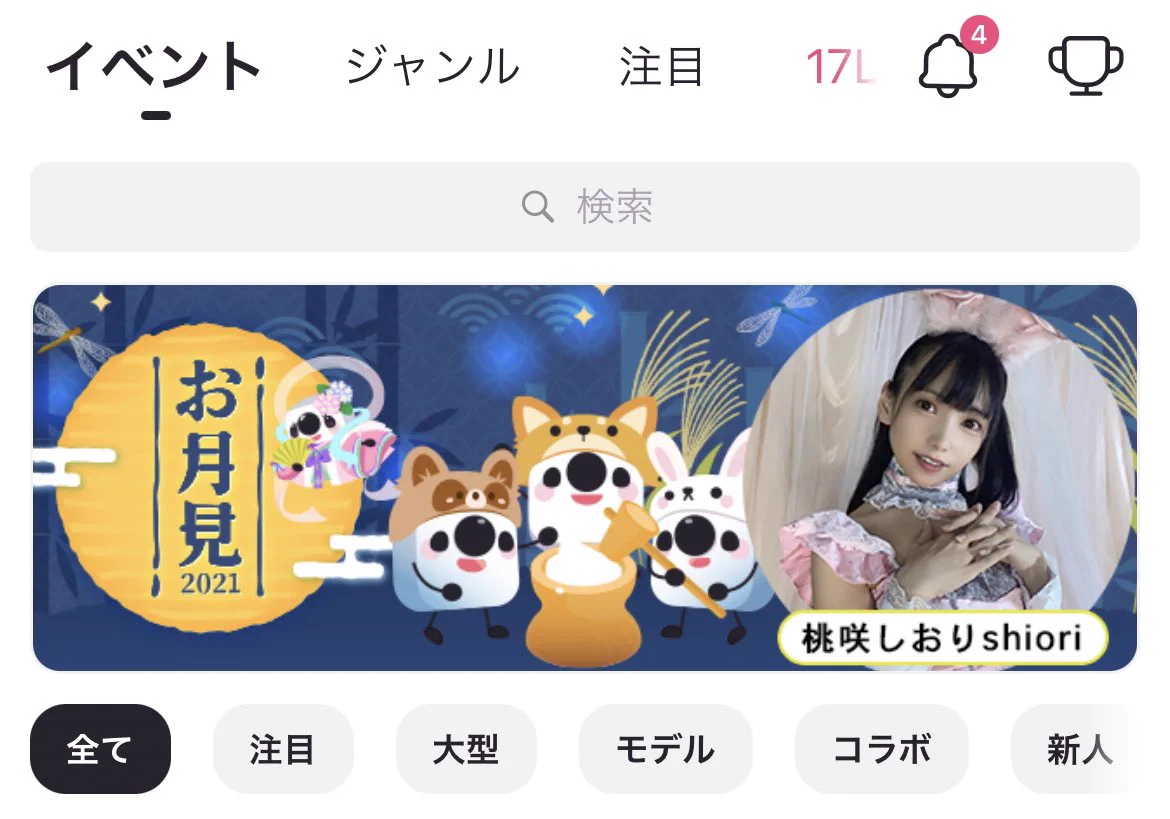Open the notifications bell
This screenshot has height=819, width=1170.
pyautogui.click(x=948, y=66)
